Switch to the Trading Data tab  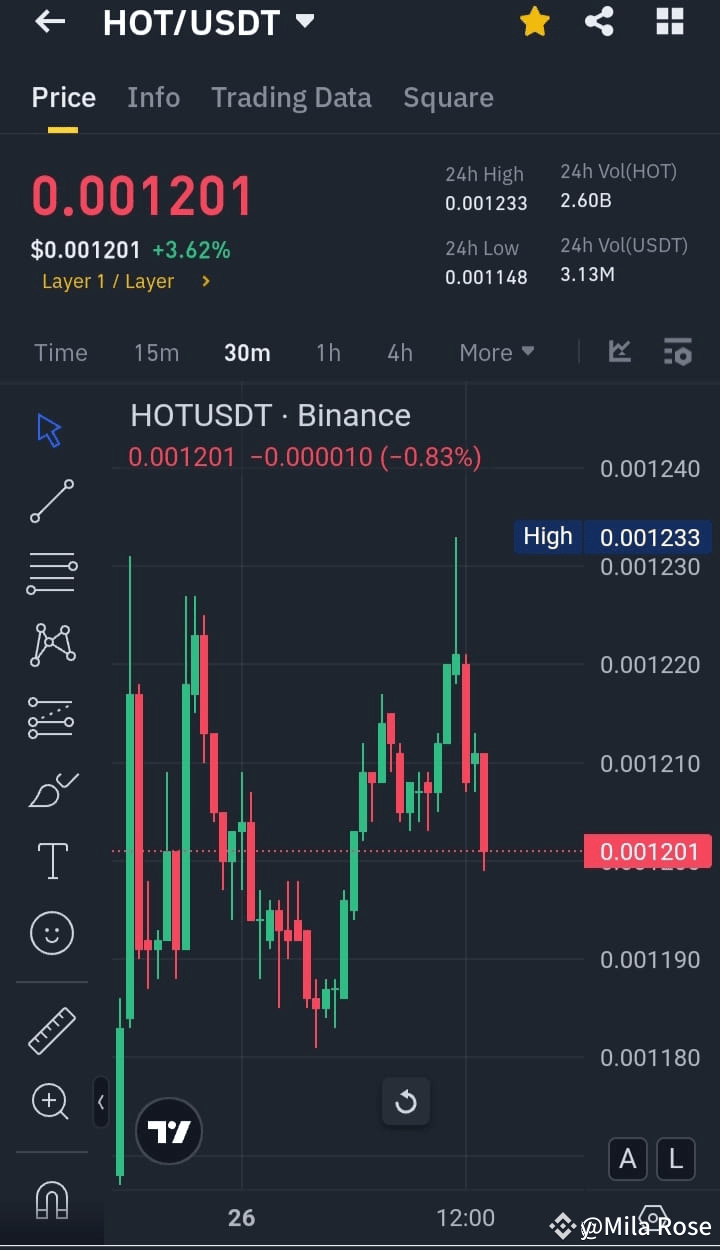pyautogui.click(x=291, y=97)
